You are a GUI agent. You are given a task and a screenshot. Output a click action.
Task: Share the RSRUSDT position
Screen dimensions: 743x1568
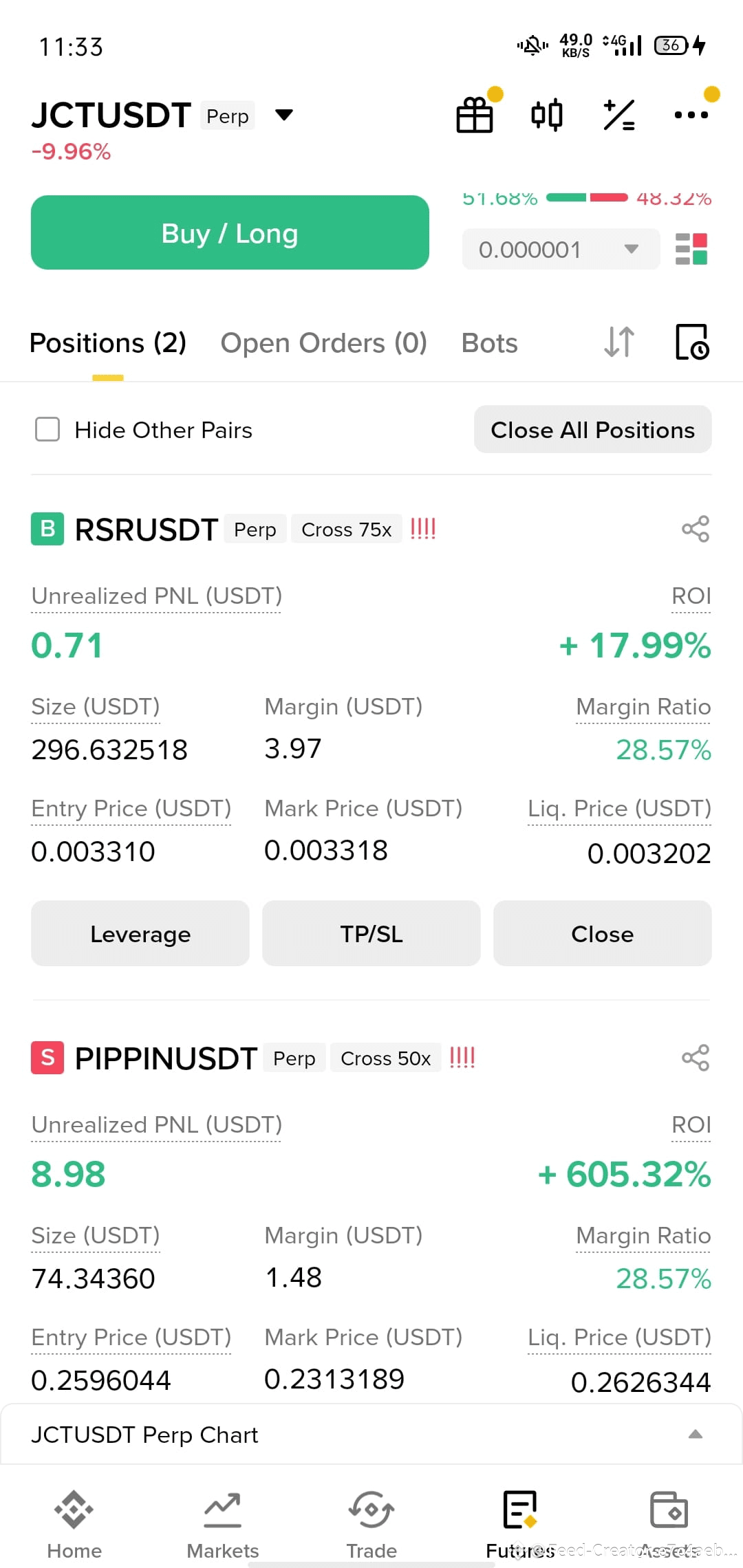tap(696, 529)
